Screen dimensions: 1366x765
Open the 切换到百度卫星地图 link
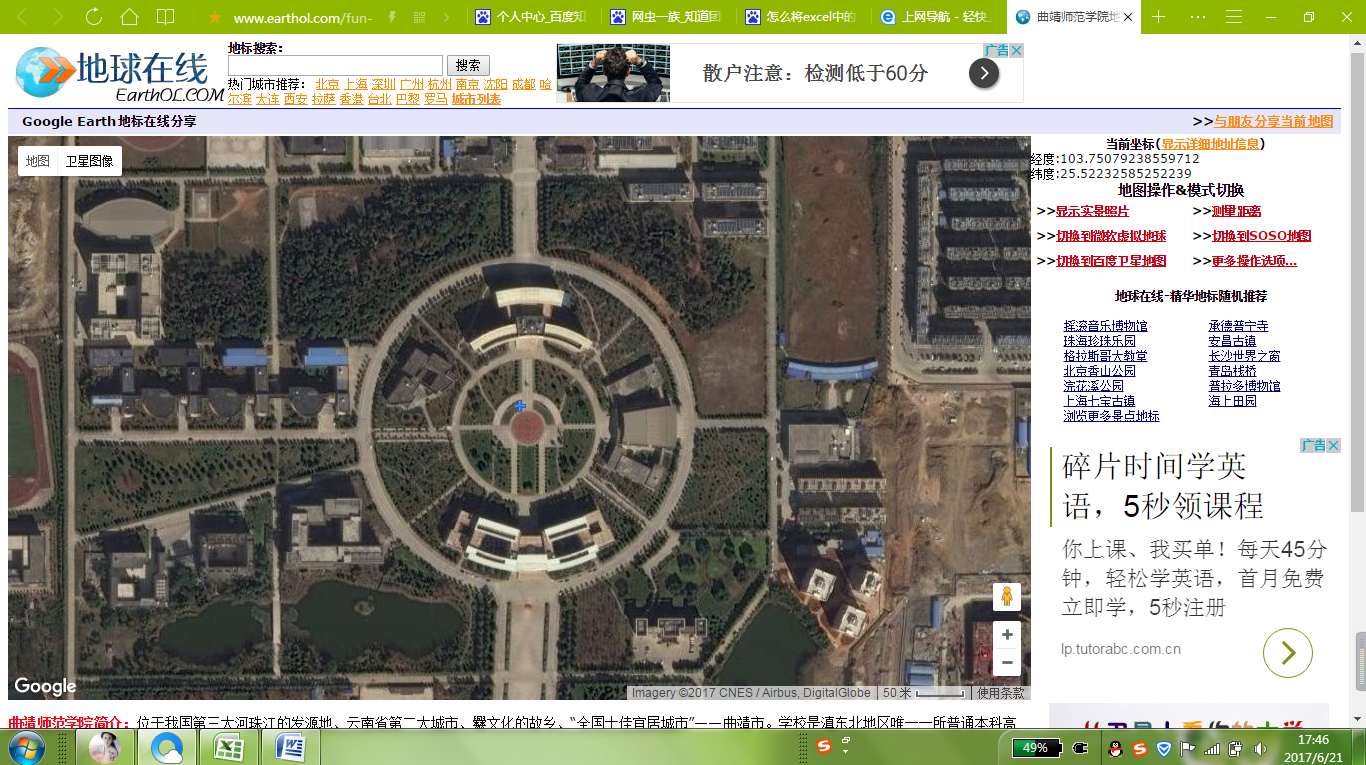click(x=1111, y=261)
